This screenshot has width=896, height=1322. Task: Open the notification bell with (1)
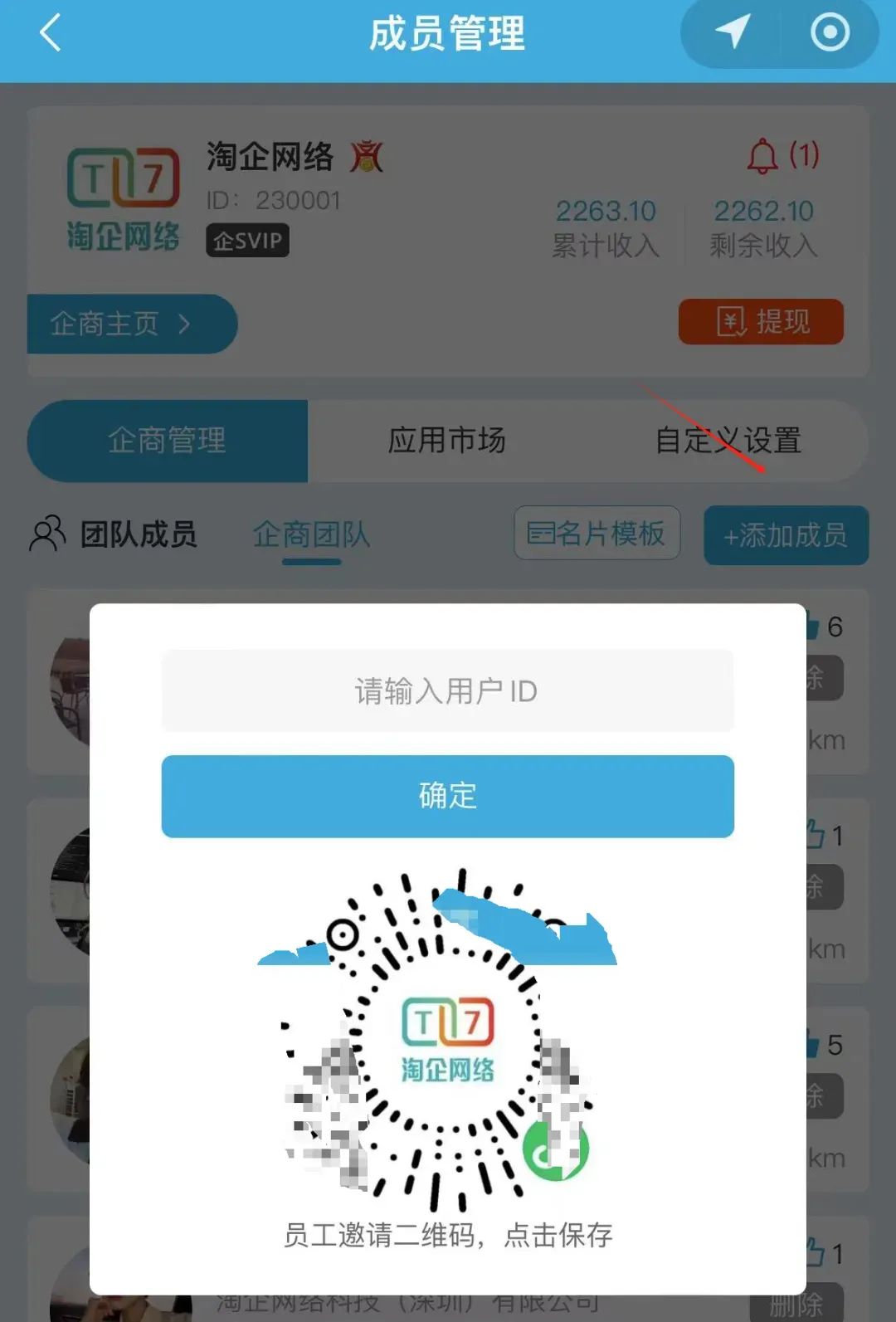782,155
